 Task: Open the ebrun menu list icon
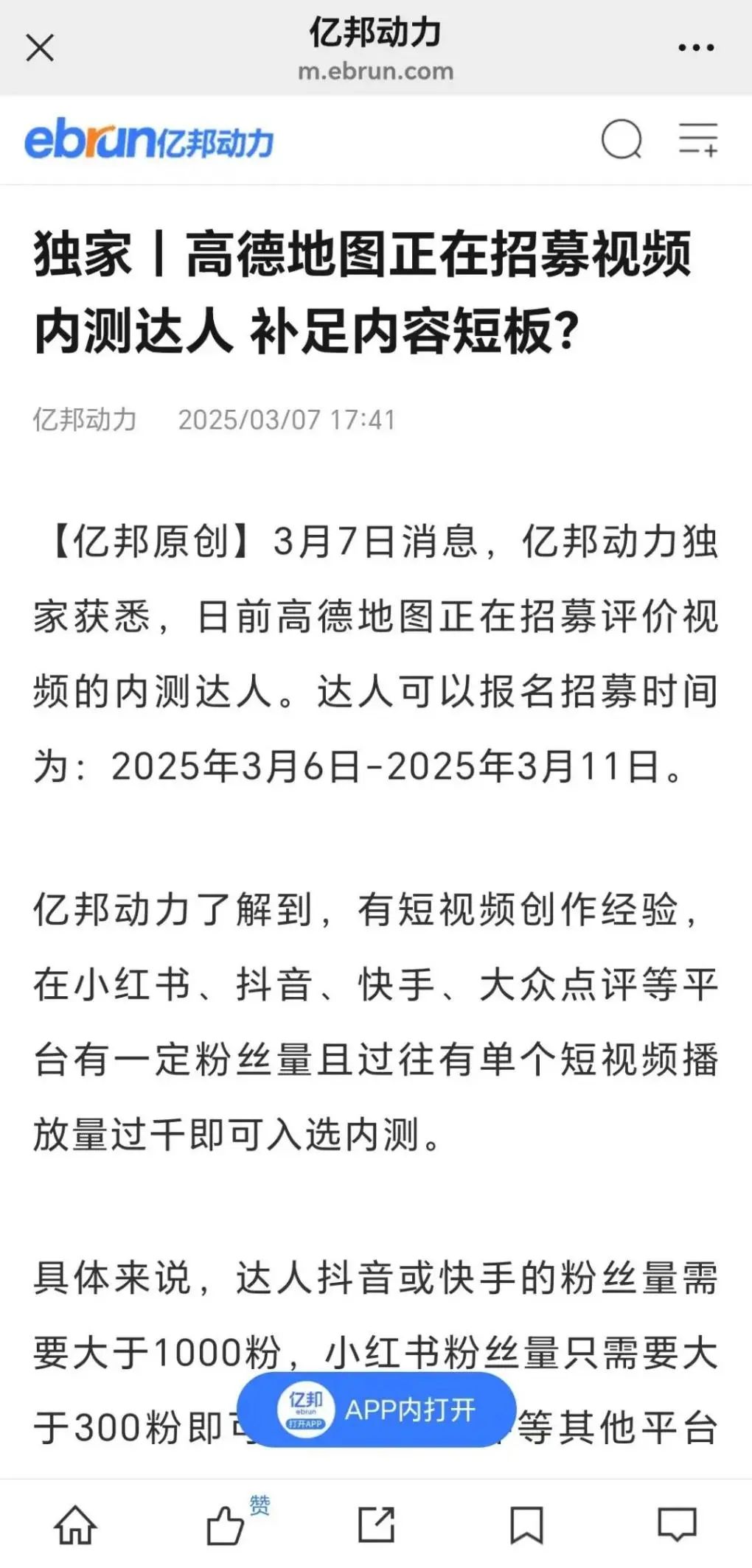[697, 139]
